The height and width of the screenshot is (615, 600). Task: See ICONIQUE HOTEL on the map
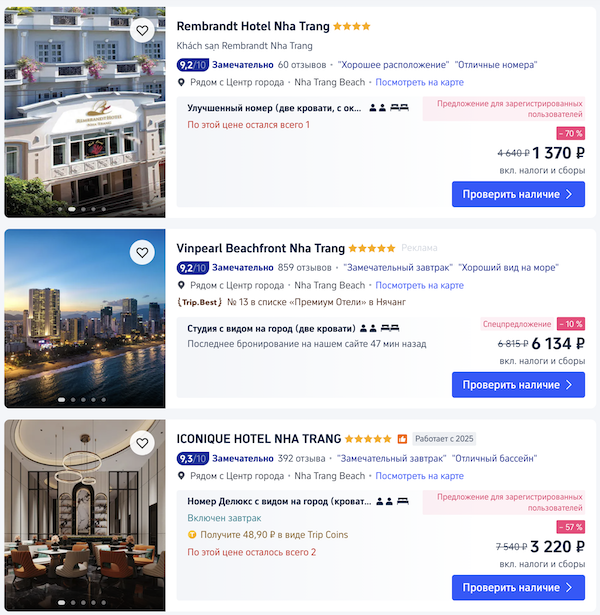[x=419, y=476]
